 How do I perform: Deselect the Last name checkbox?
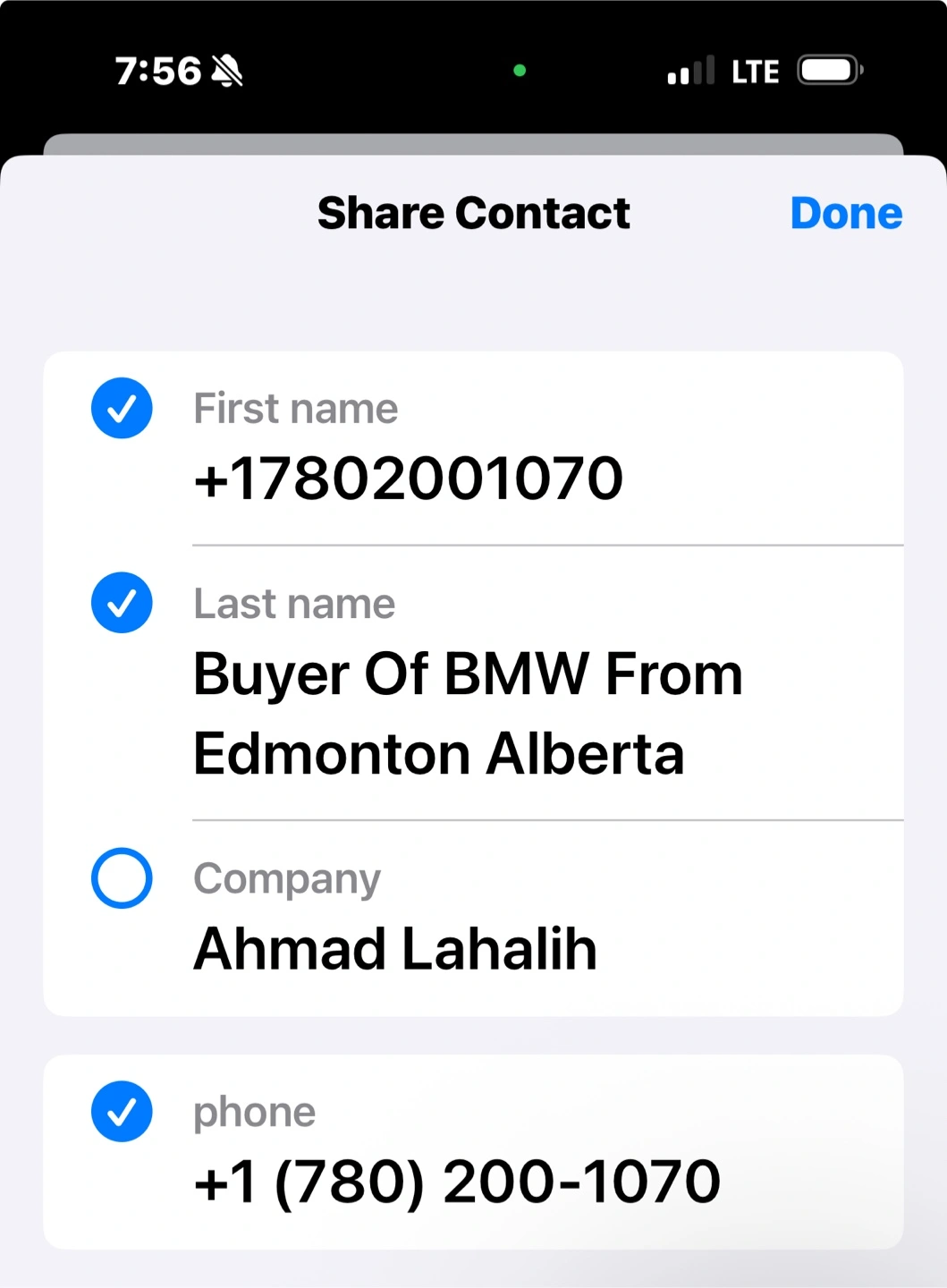[122, 603]
